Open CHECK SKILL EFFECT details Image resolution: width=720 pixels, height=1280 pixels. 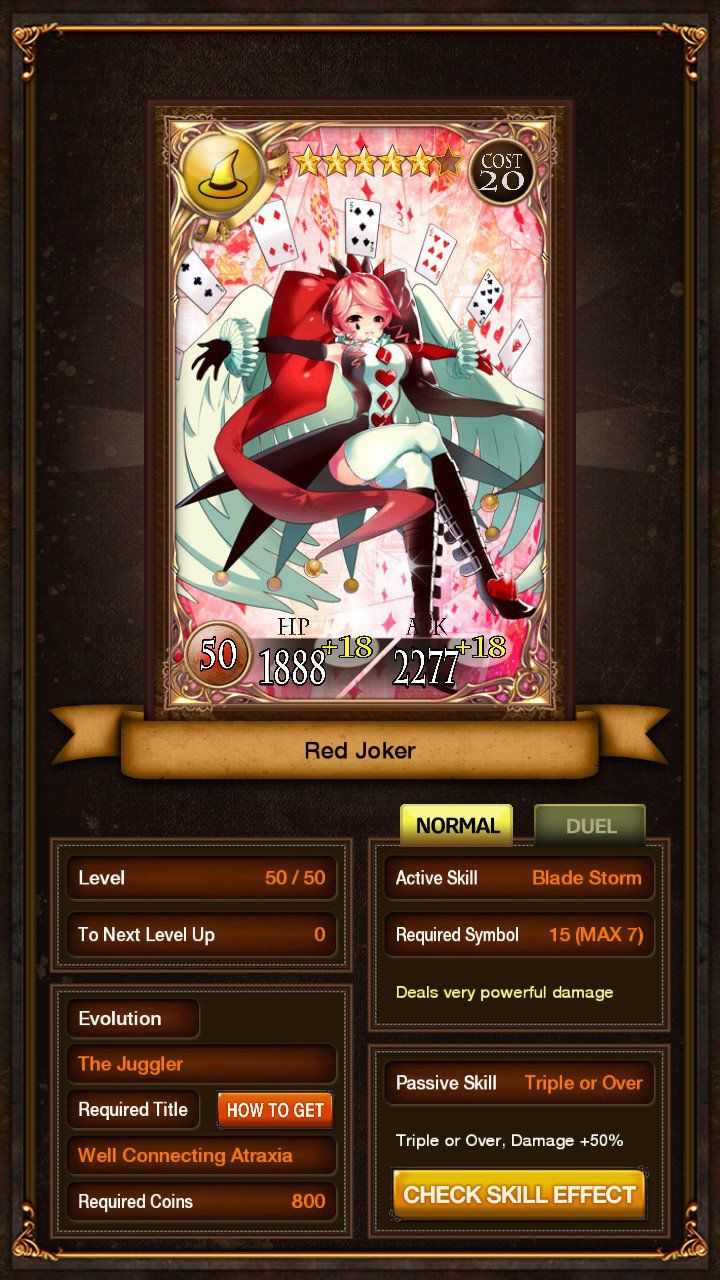pyautogui.click(x=519, y=1194)
